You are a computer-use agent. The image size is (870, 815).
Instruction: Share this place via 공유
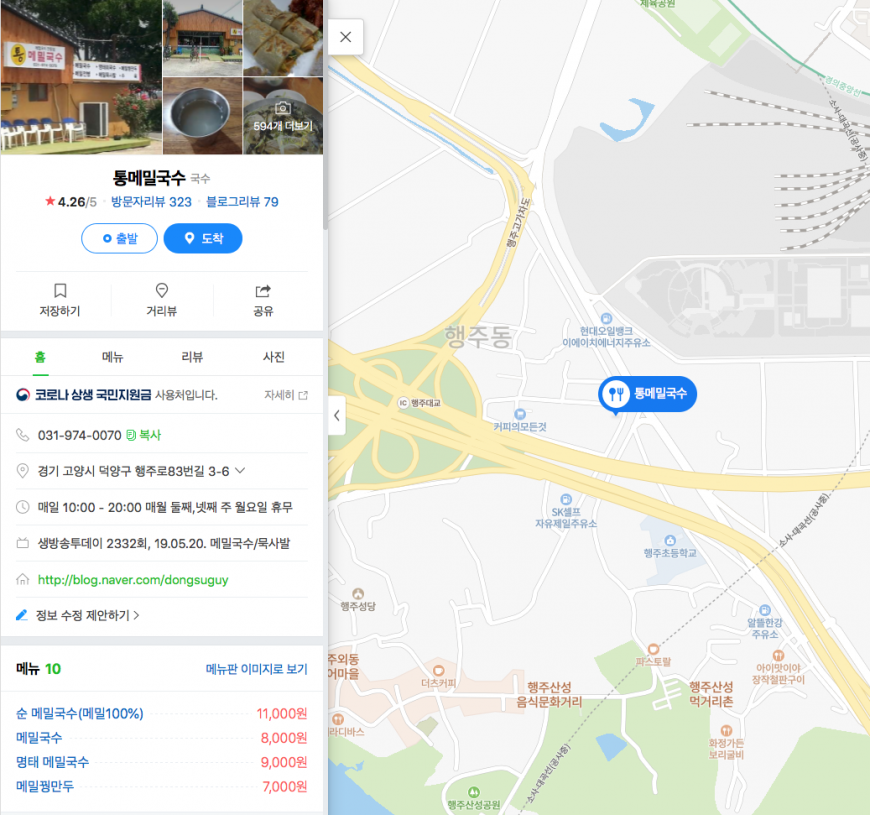coord(263,300)
